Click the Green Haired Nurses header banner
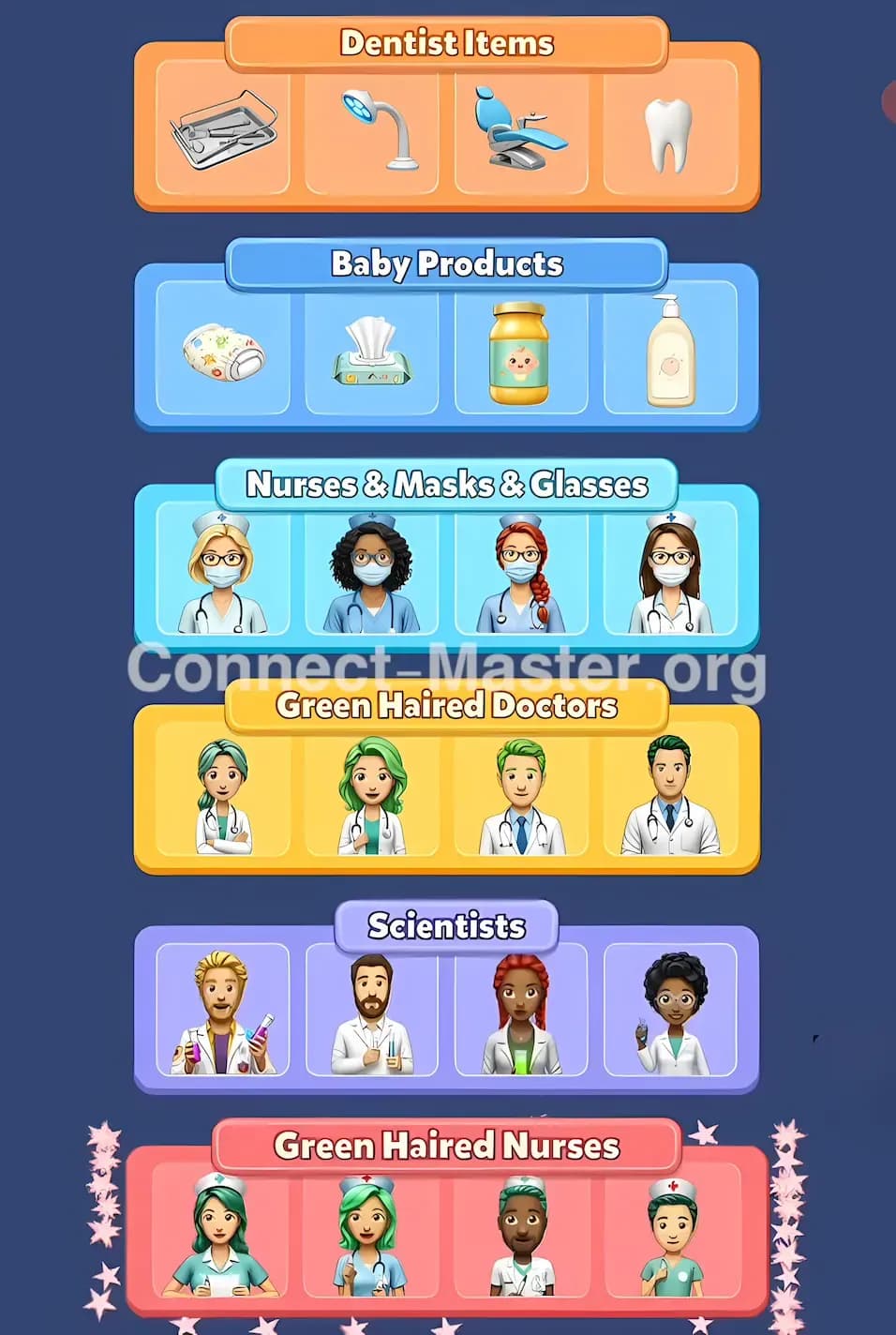The image size is (896, 1335). tap(446, 1146)
